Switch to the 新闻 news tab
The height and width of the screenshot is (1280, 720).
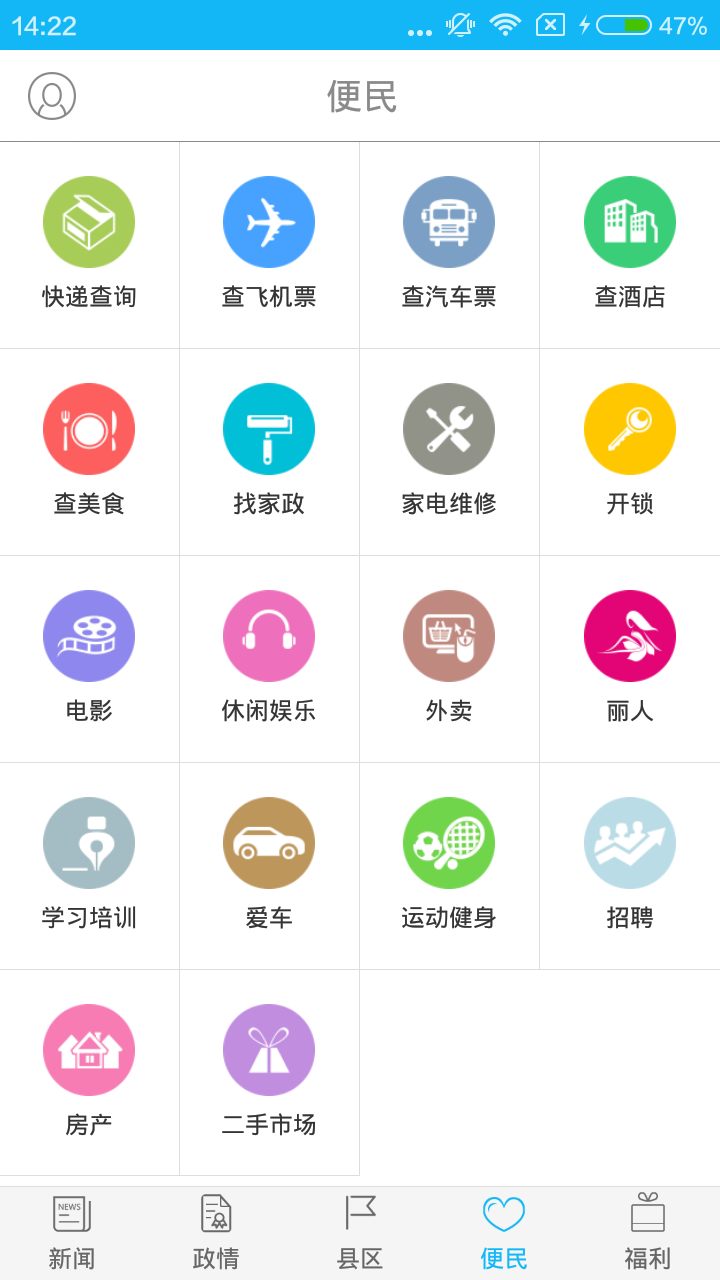pyautogui.click(x=72, y=1233)
